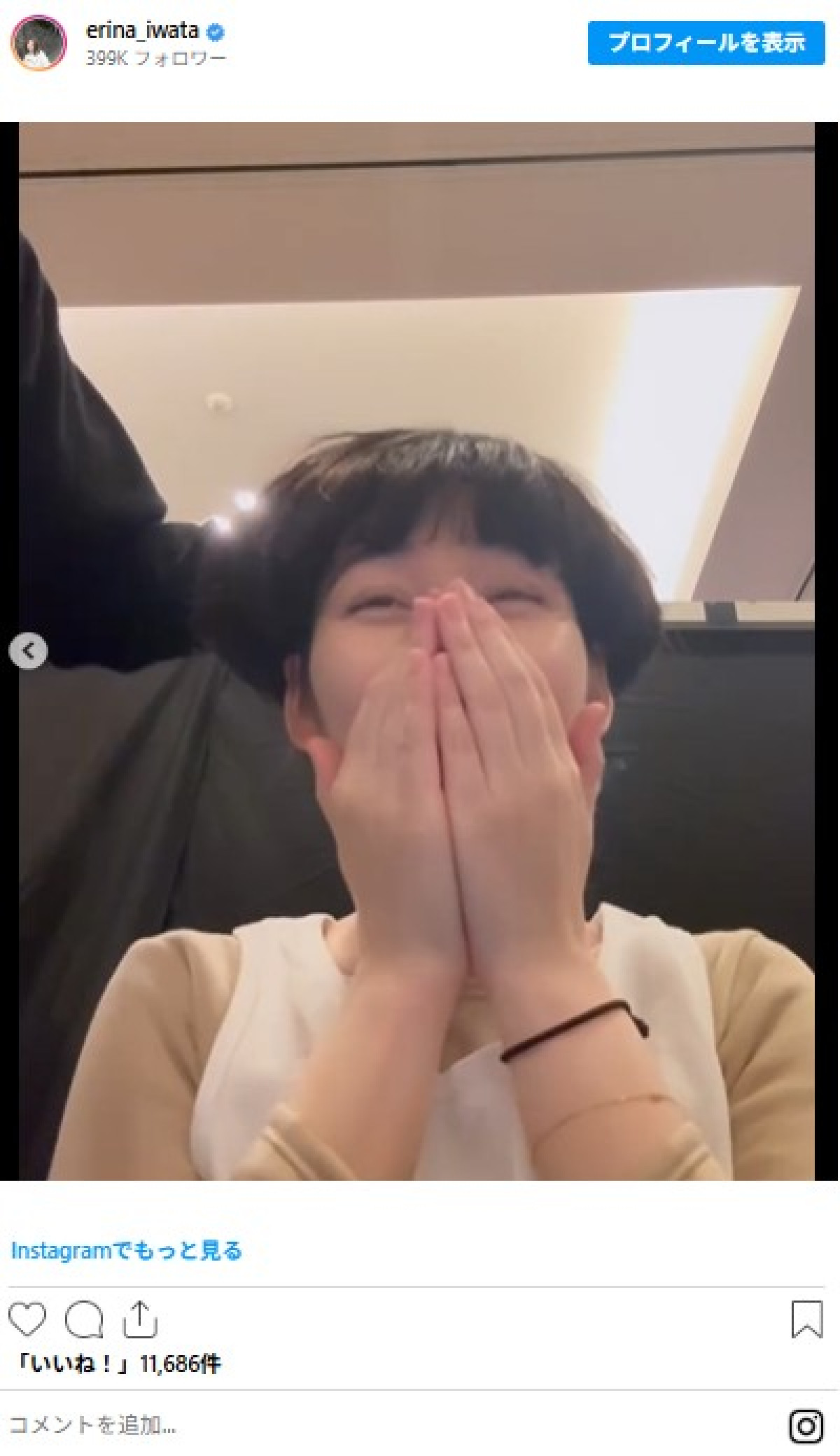Open the comment bubble icon
Image resolution: width=840 pixels, height=1456 pixels.
pyautogui.click(x=84, y=1319)
